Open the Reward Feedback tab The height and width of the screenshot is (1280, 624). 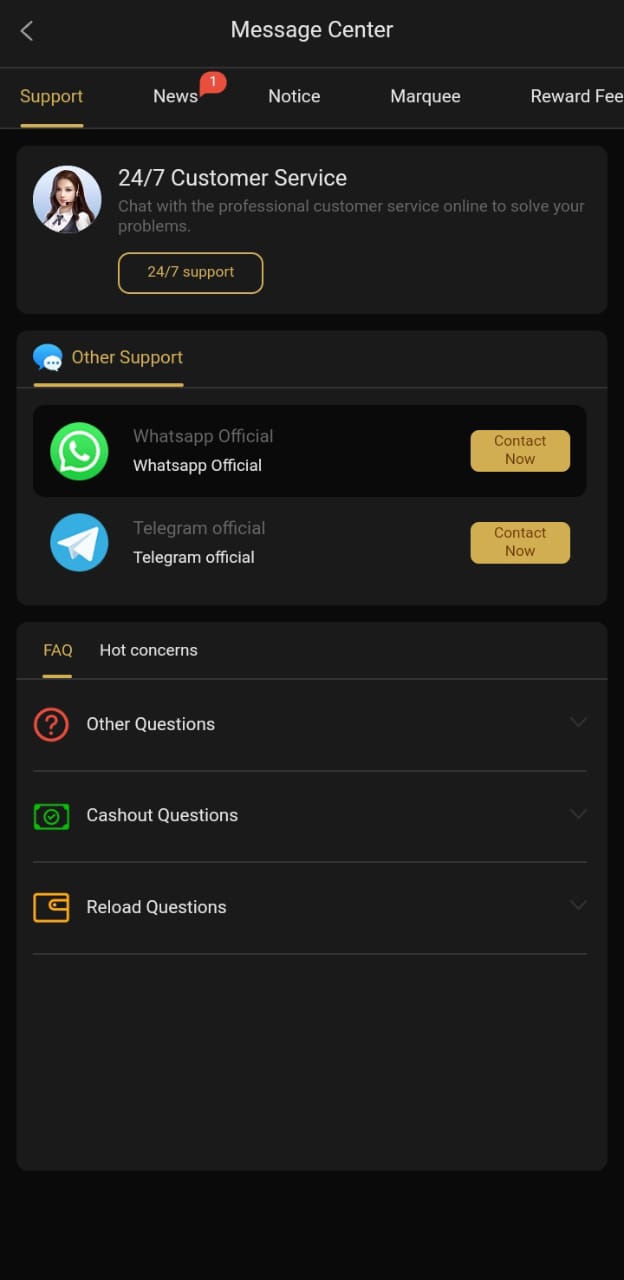point(576,96)
